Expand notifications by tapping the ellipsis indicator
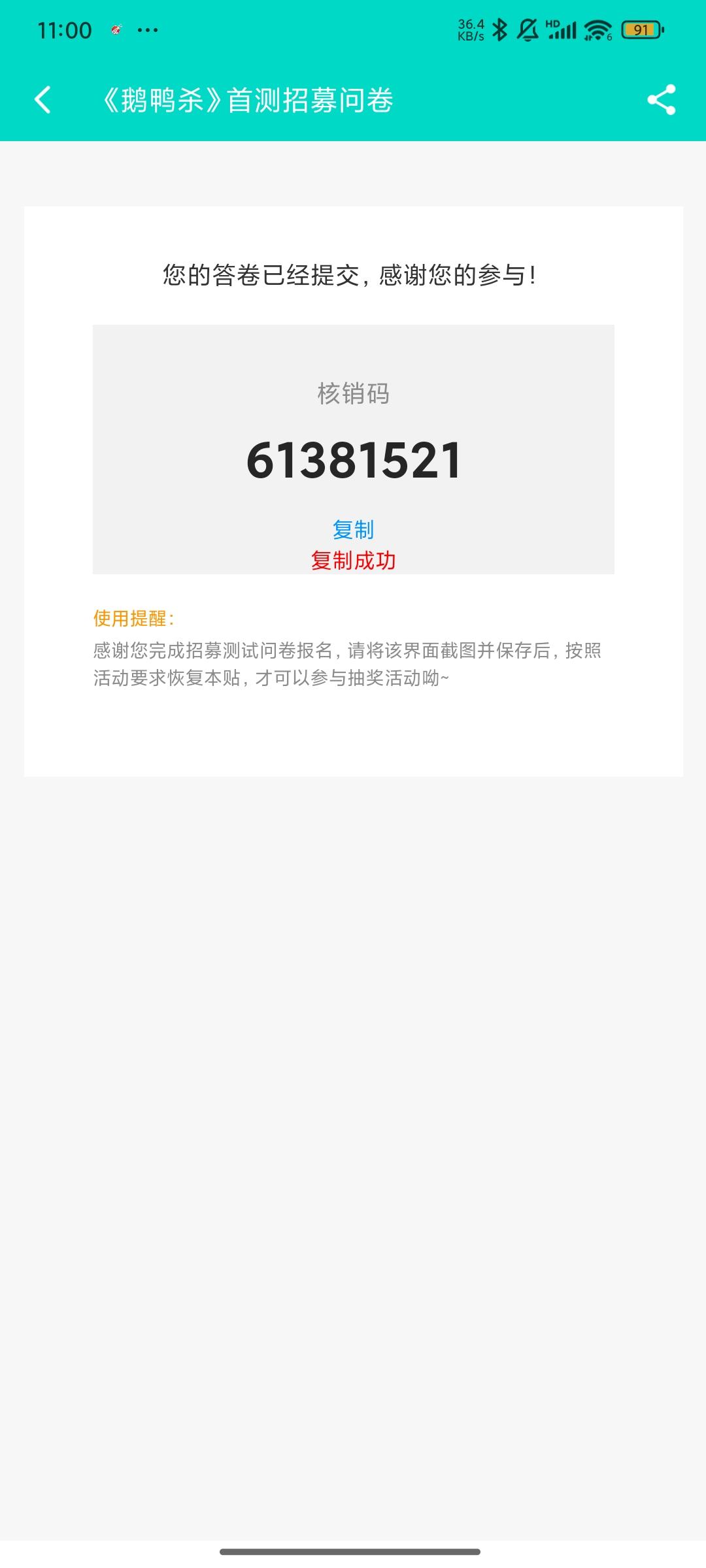706x1568 pixels. pos(147,29)
